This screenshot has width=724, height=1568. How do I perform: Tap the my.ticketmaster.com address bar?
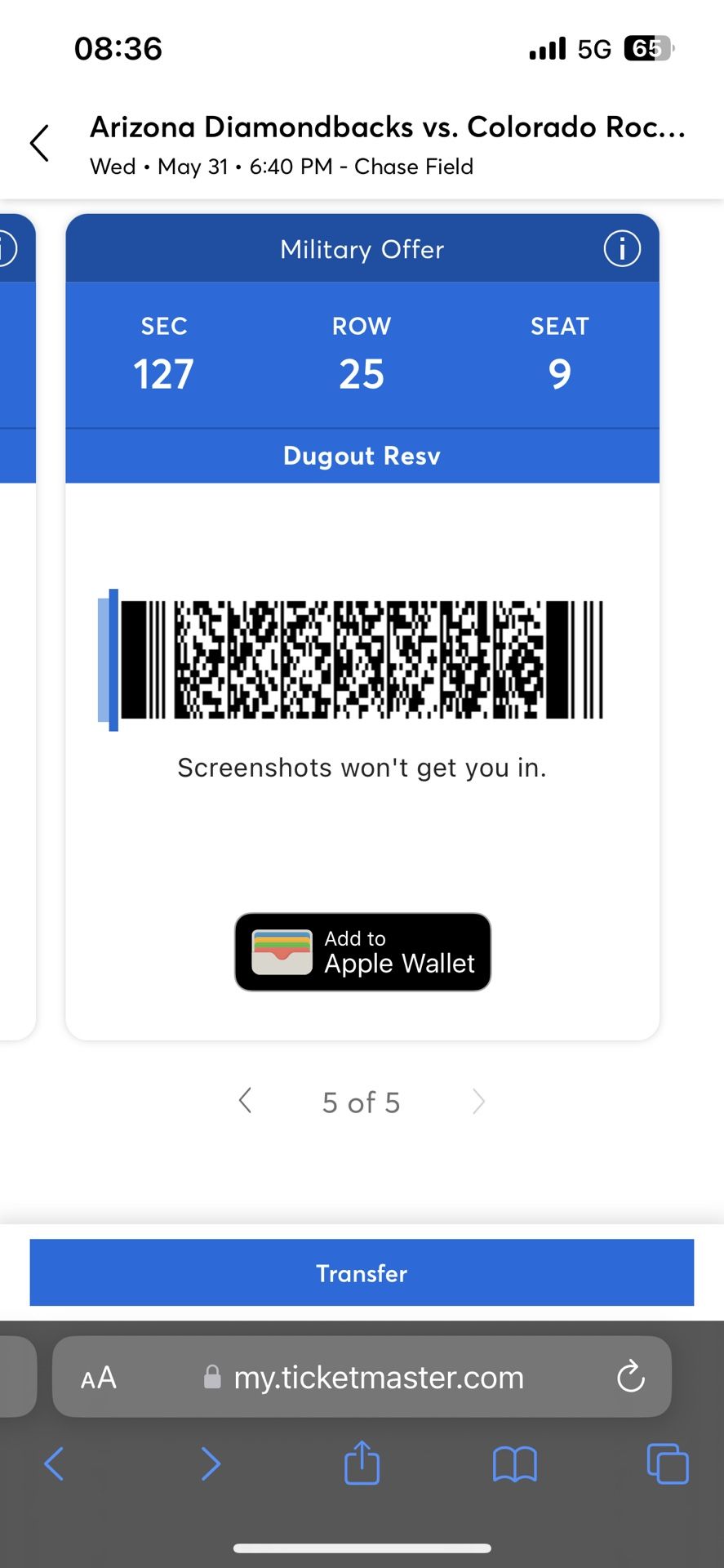point(378,1378)
